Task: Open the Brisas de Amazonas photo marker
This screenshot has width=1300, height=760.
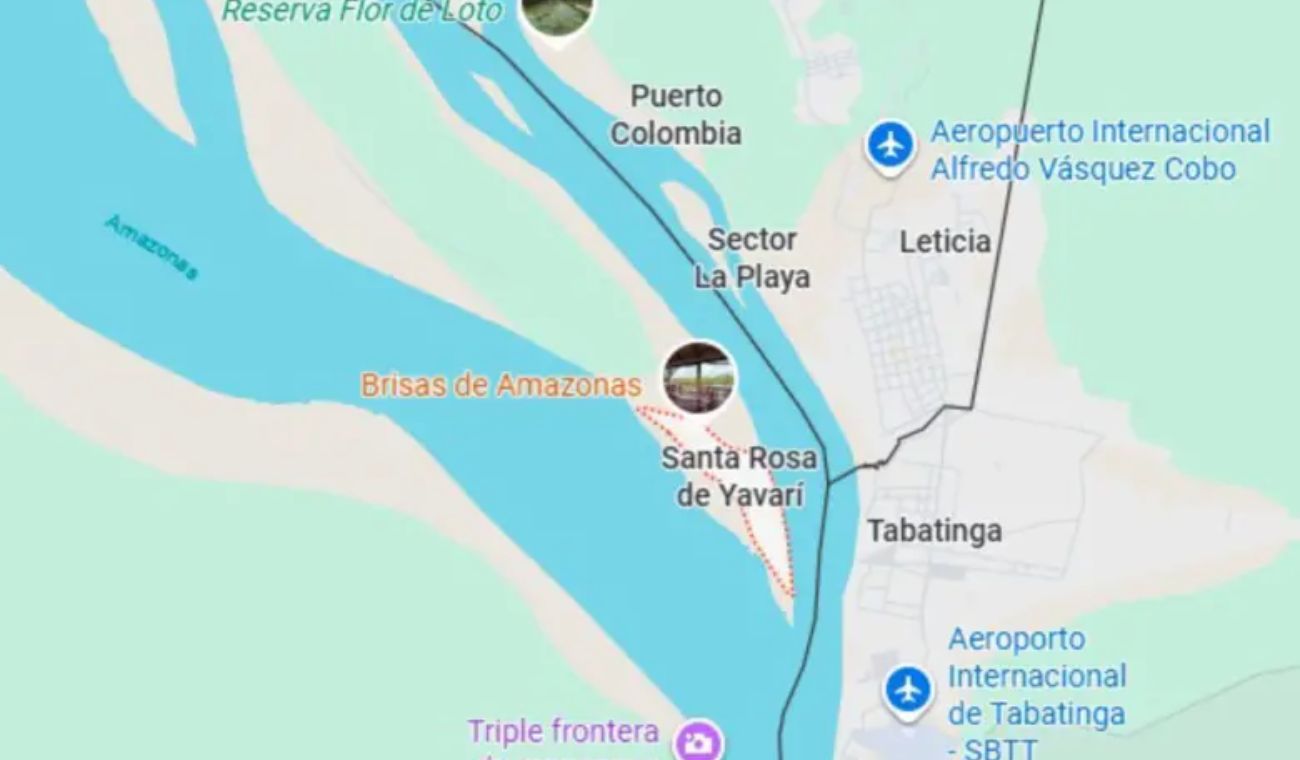Action: click(x=699, y=378)
